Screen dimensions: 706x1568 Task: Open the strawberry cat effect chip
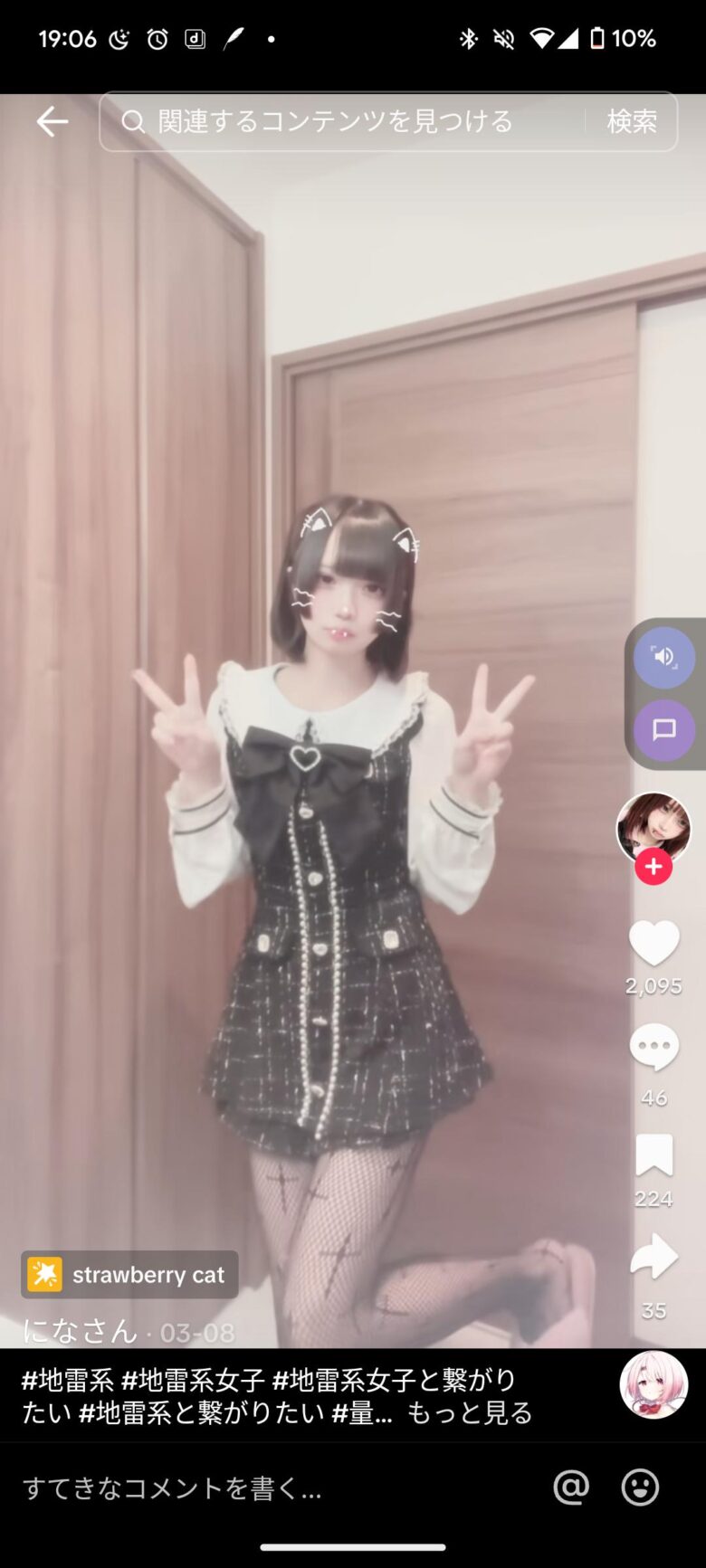(129, 1275)
